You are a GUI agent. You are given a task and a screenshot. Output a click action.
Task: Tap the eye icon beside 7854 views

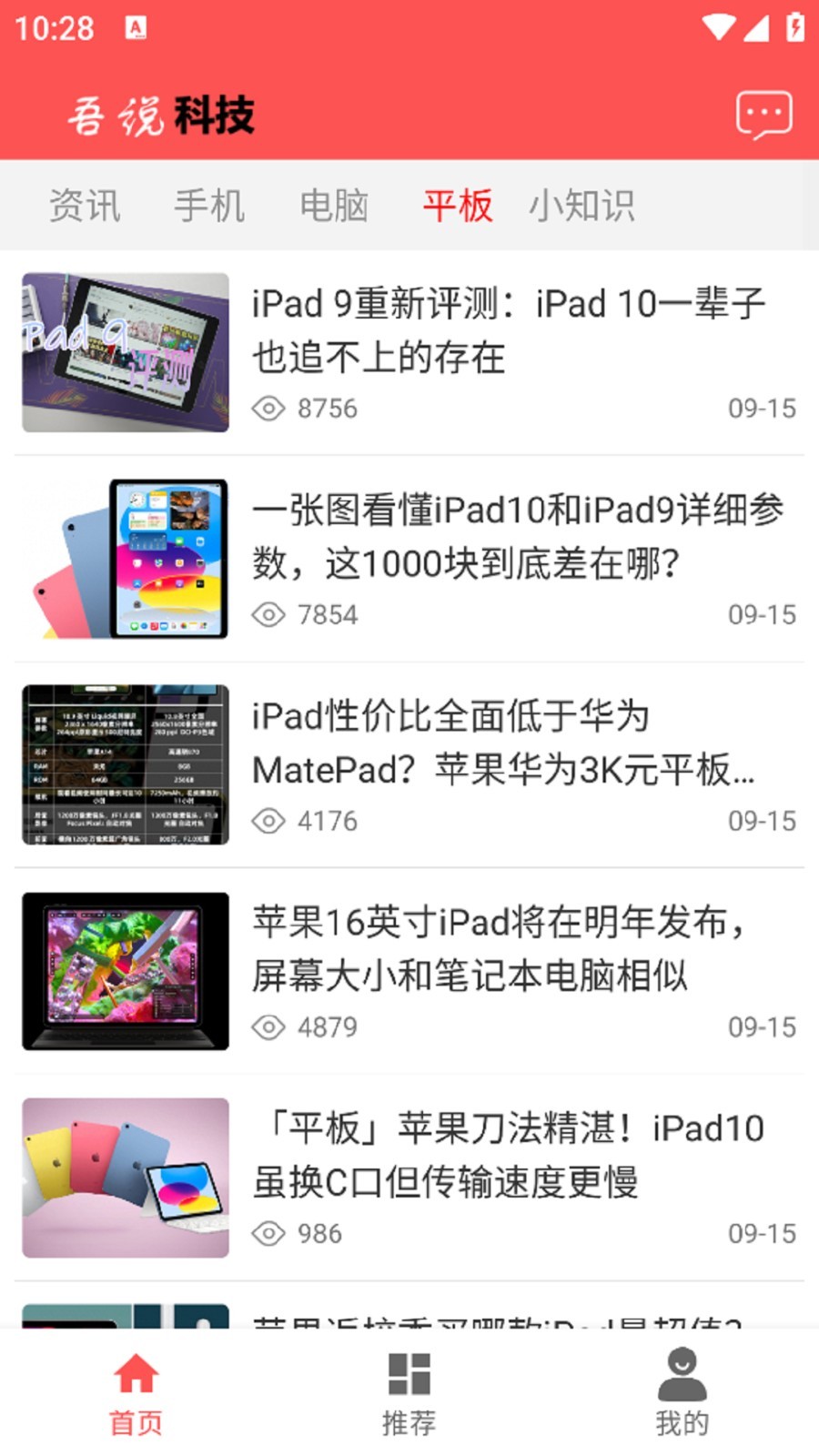267,614
